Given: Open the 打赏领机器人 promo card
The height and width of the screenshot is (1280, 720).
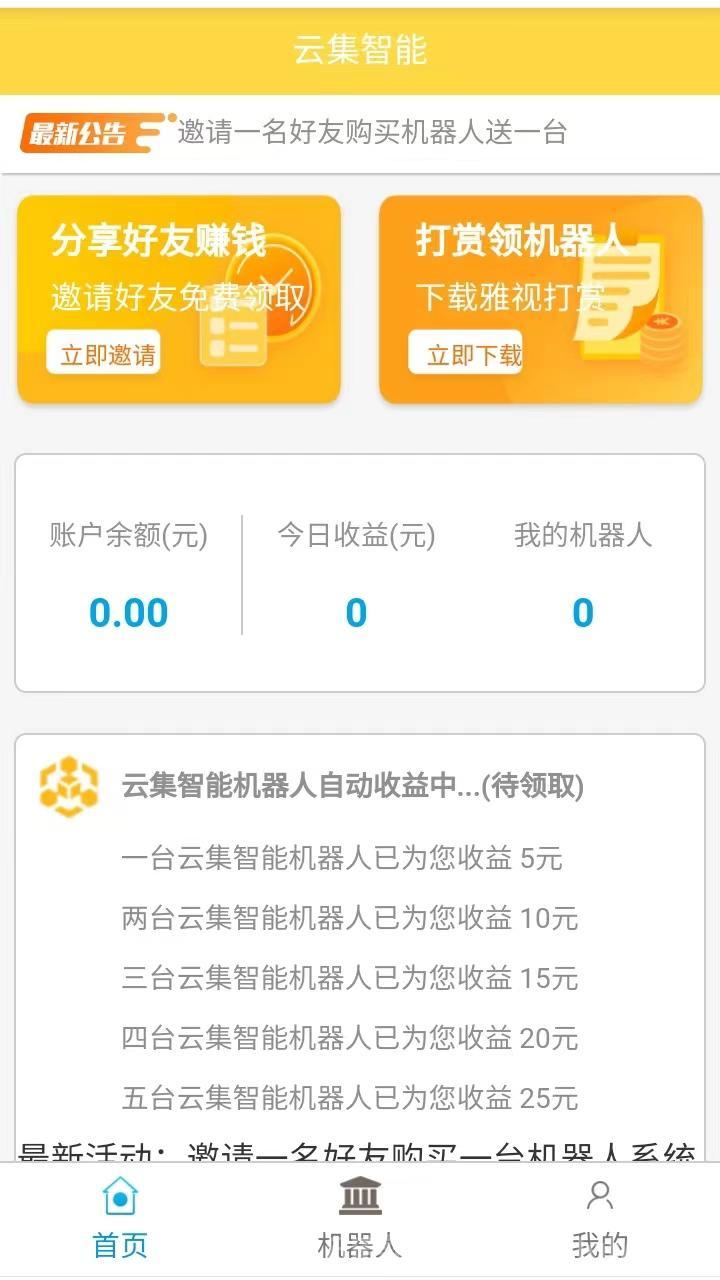Looking at the screenshot, I should pyautogui.click(x=540, y=298).
